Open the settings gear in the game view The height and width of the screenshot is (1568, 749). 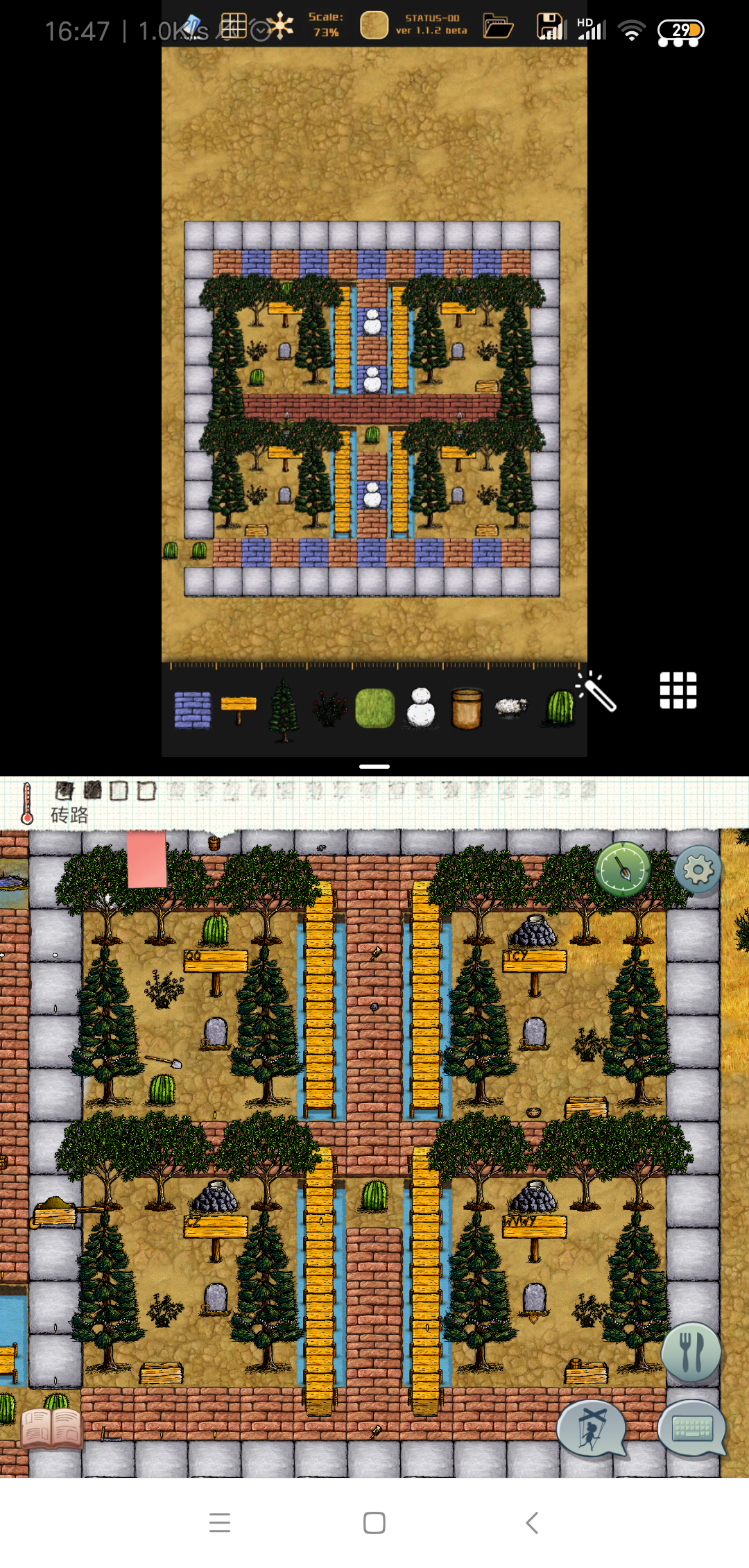698,869
